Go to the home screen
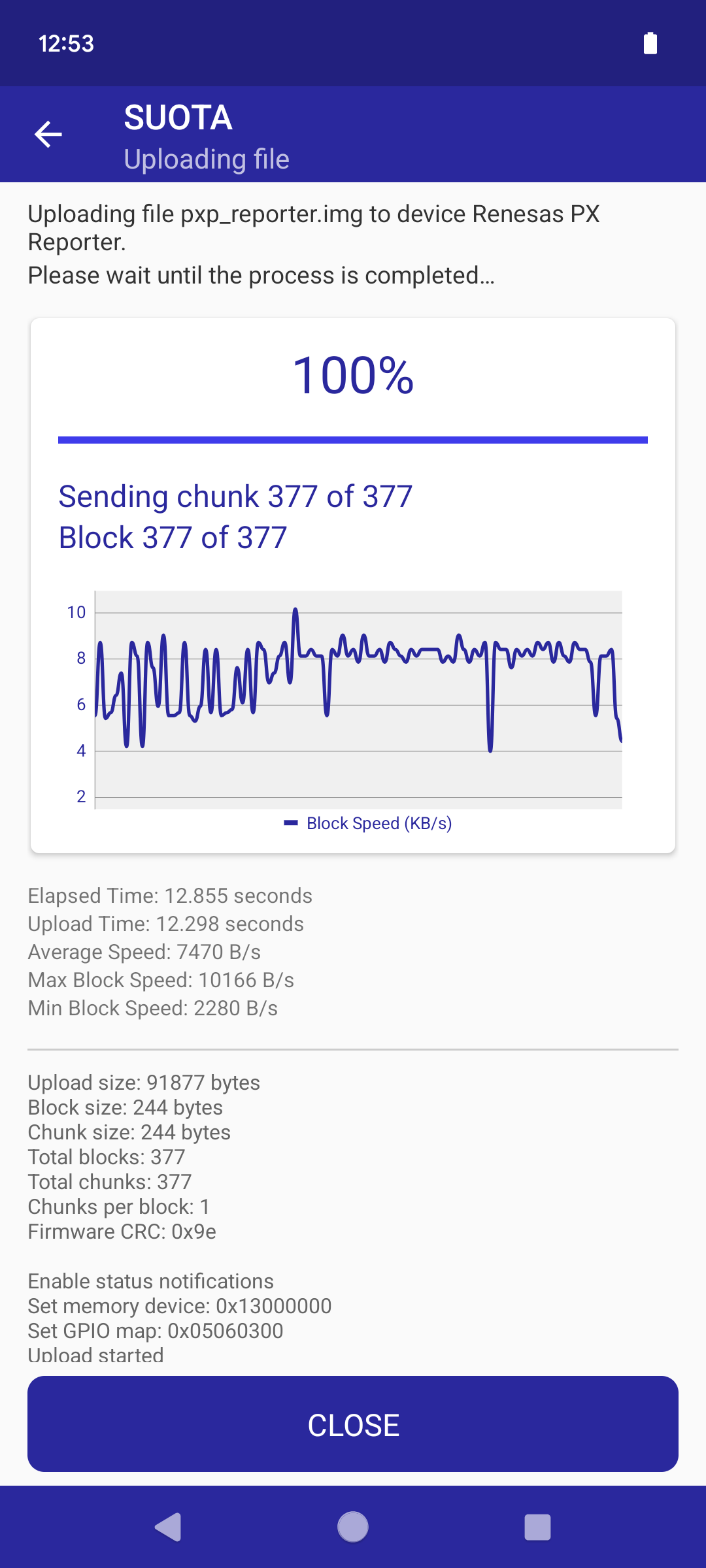The width and height of the screenshot is (706, 1568). [x=353, y=1527]
